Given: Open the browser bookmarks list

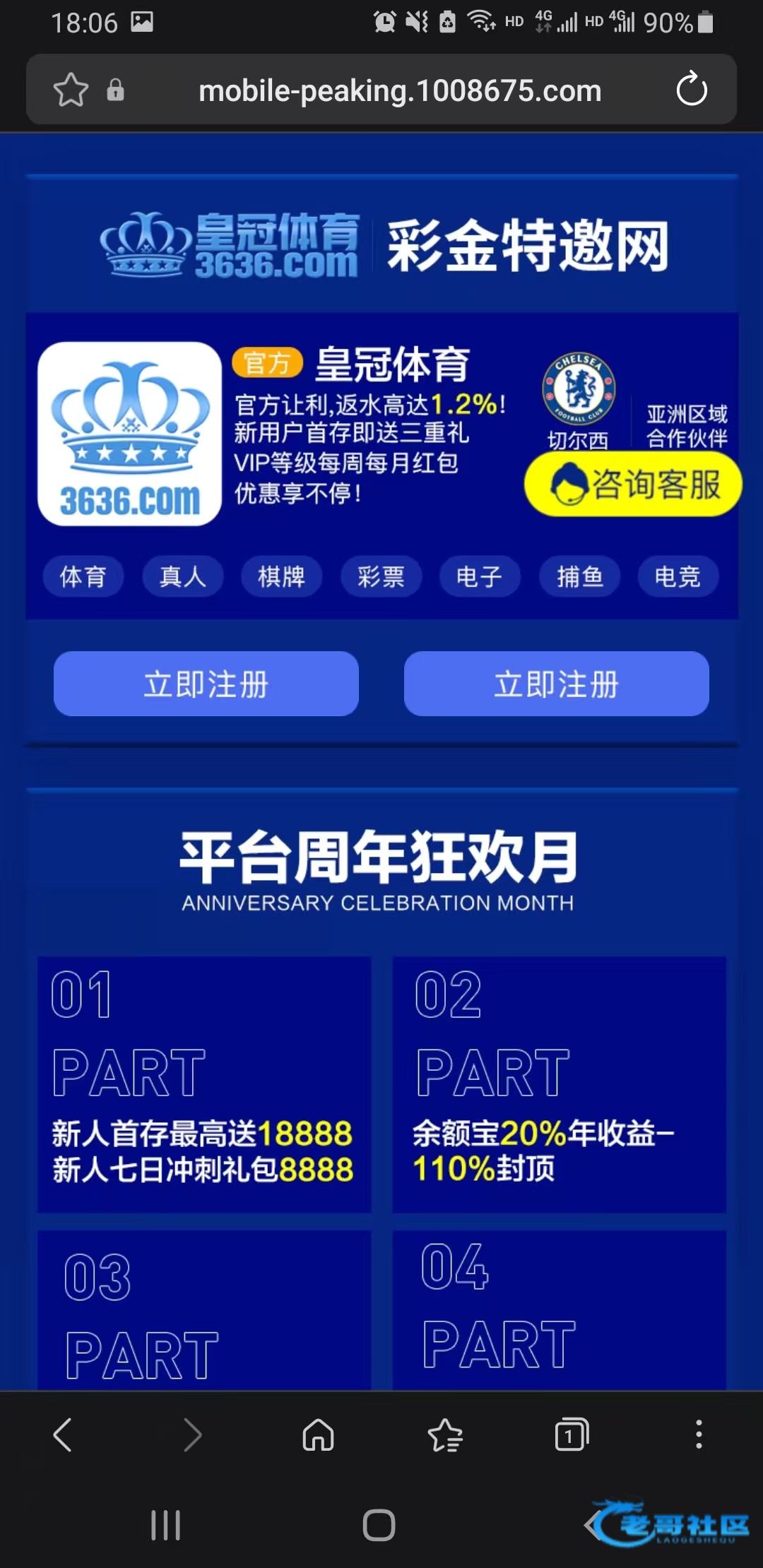Looking at the screenshot, I should [x=445, y=1435].
